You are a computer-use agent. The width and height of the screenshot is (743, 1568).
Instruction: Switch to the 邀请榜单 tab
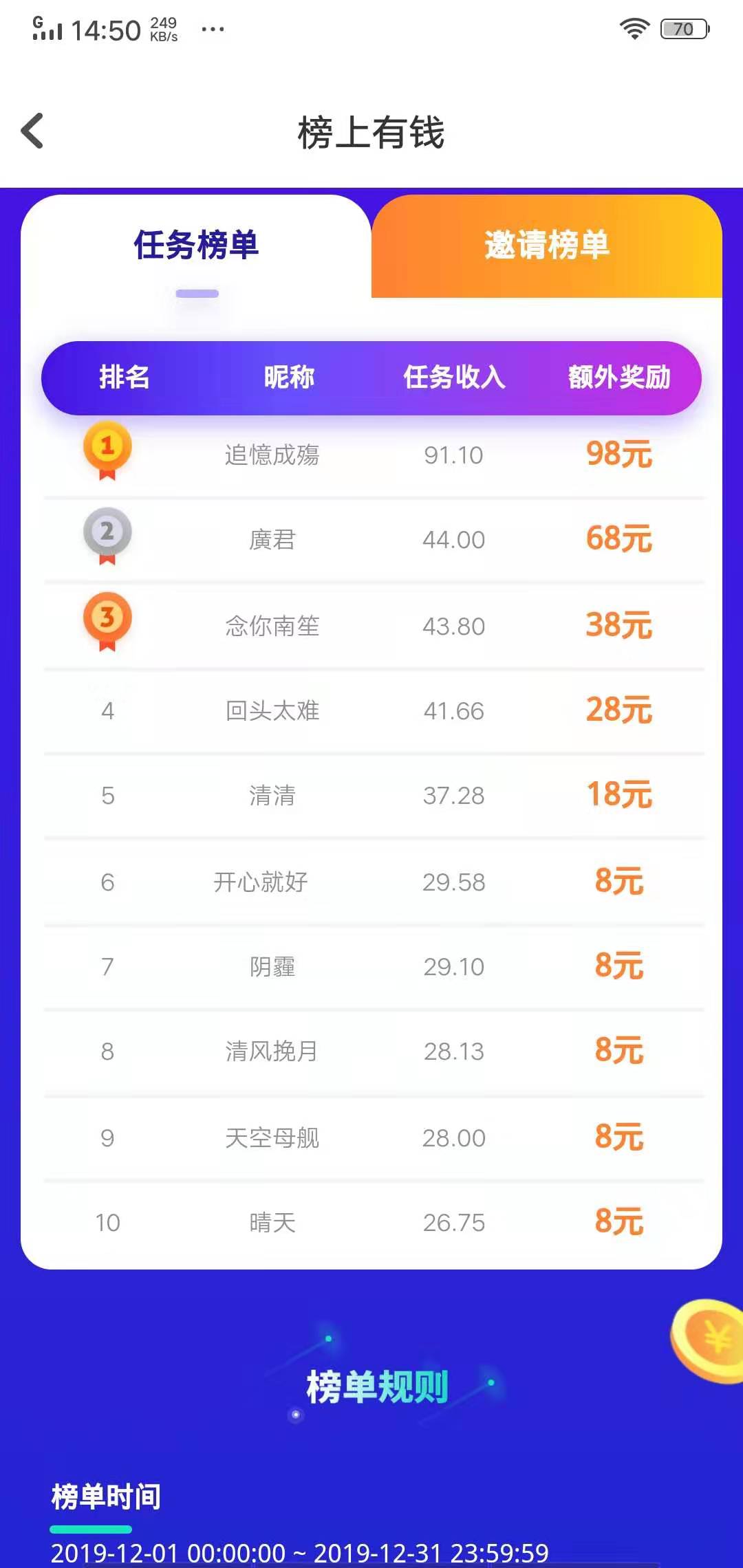[547, 246]
